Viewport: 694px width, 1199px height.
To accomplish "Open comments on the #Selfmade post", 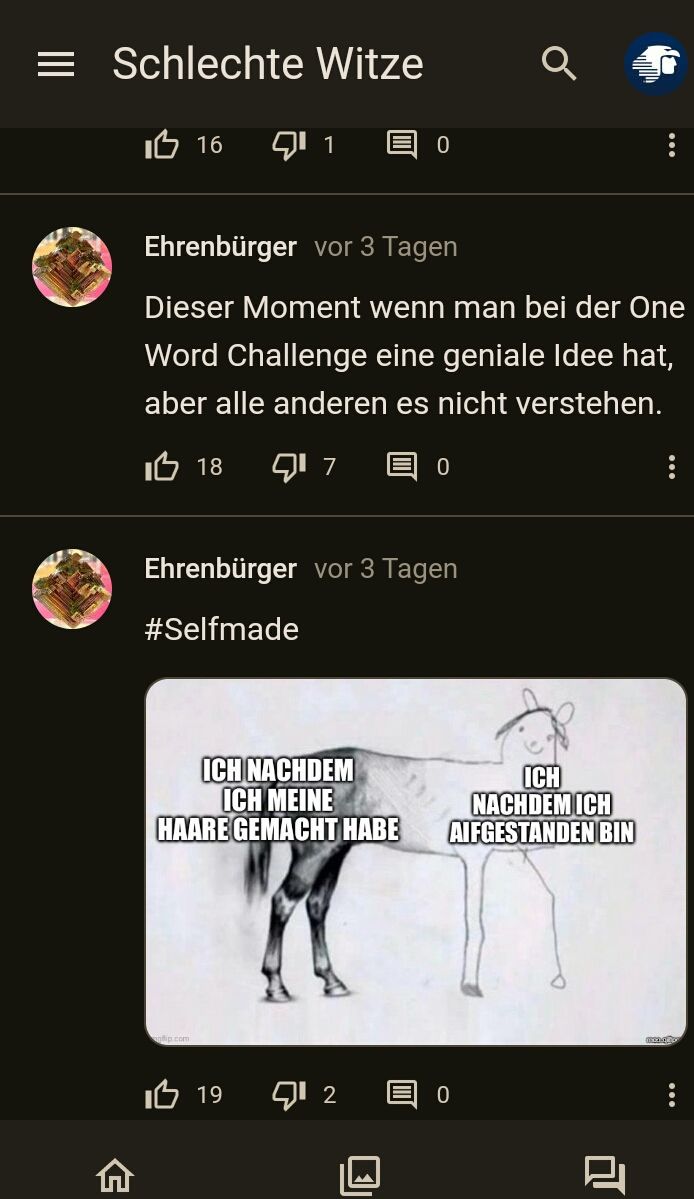I will pyautogui.click(x=402, y=1095).
